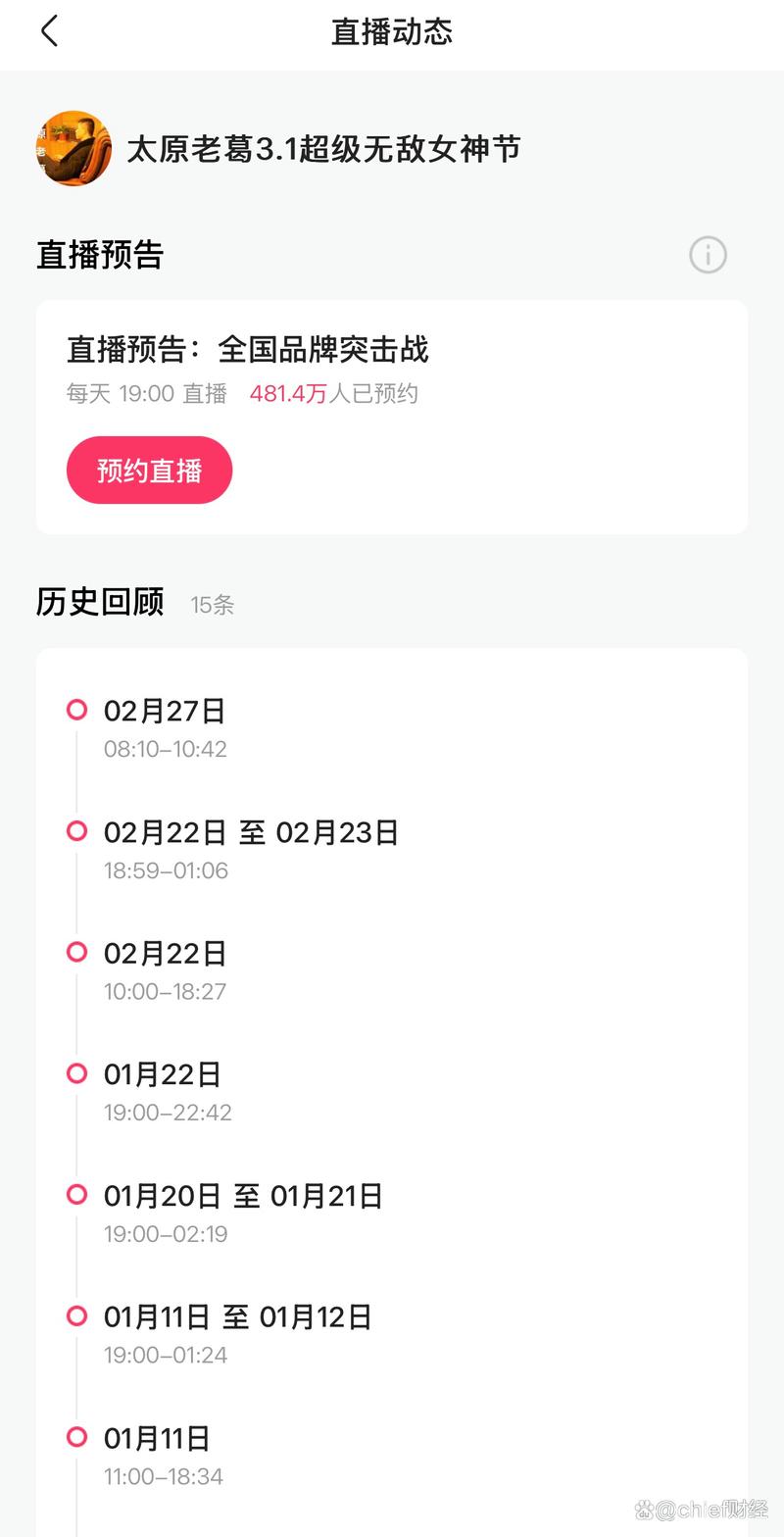This screenshot has width=784, height=1537.
Task: Tap 预约直播 to reserve the livestream
Action: pos(149,471)
